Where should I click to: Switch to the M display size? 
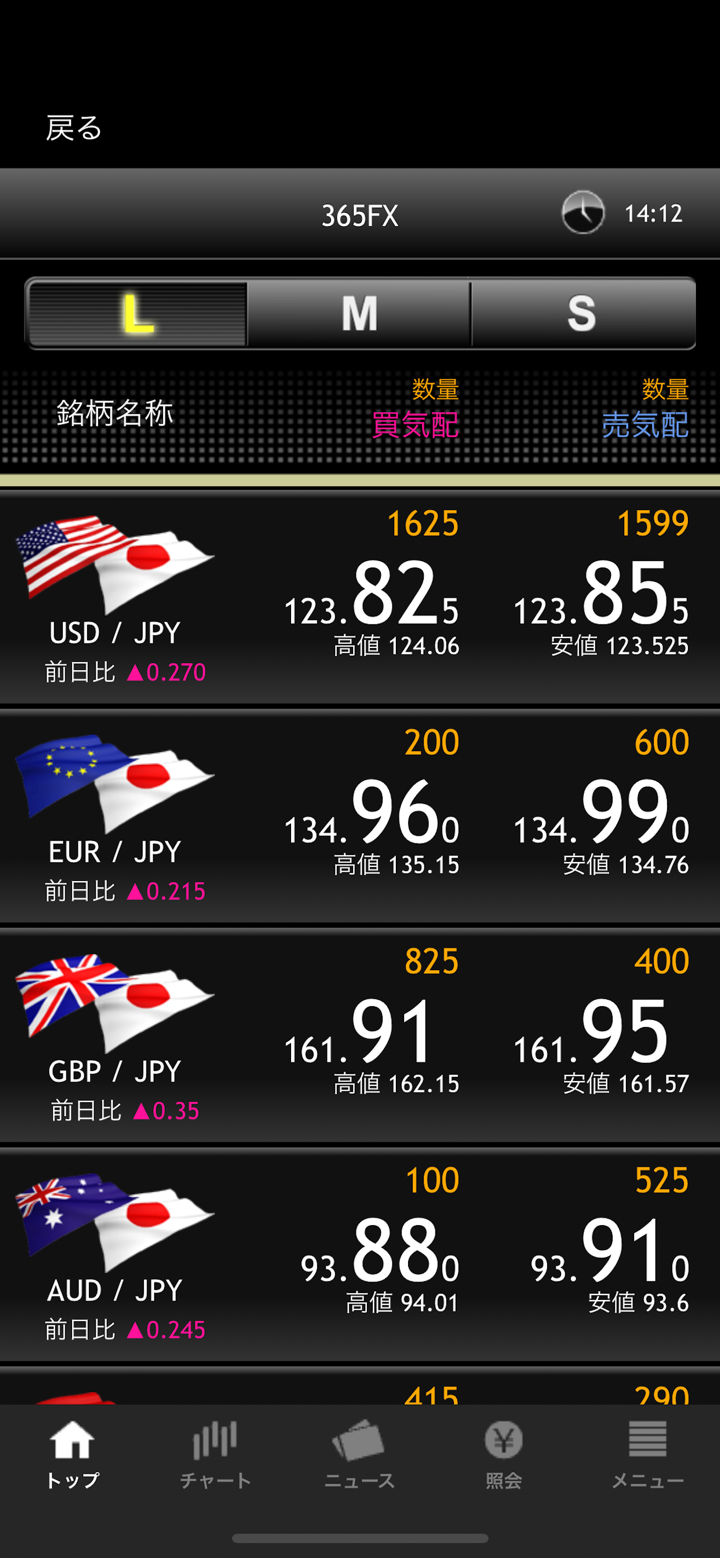coord(359,314)
